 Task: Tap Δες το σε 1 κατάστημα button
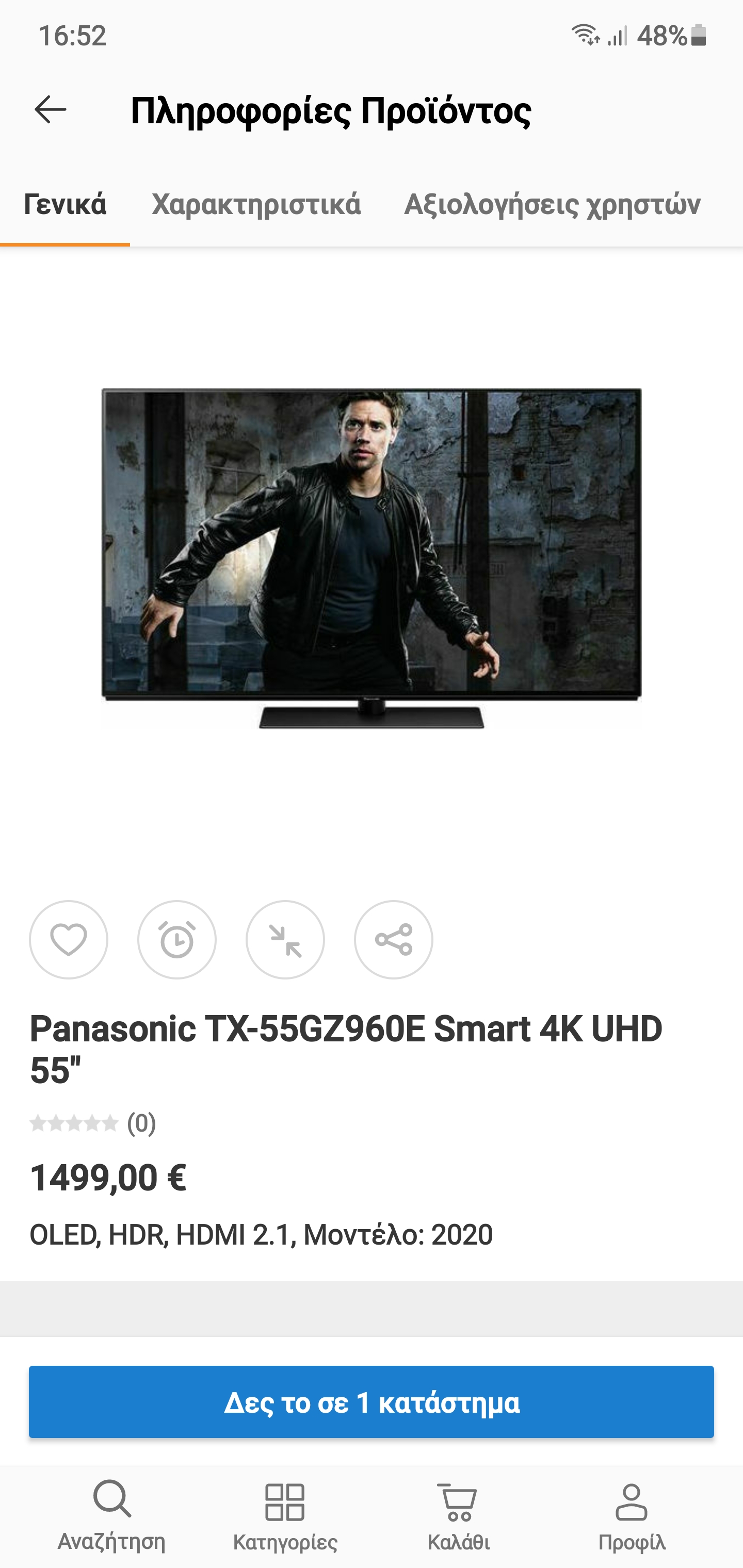pos(372,1402)
